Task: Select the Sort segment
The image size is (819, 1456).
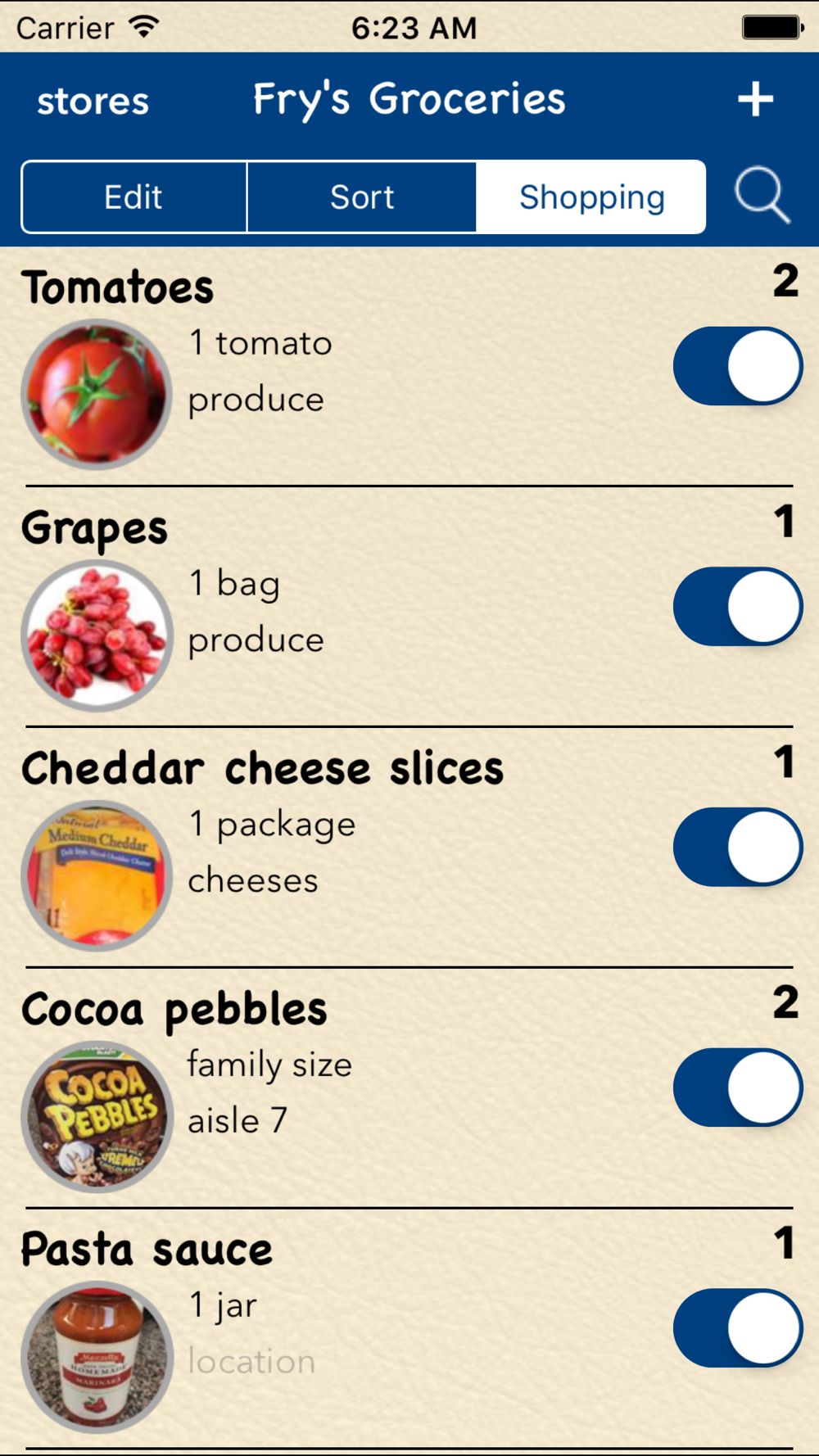Action: (x=362, y=197)
